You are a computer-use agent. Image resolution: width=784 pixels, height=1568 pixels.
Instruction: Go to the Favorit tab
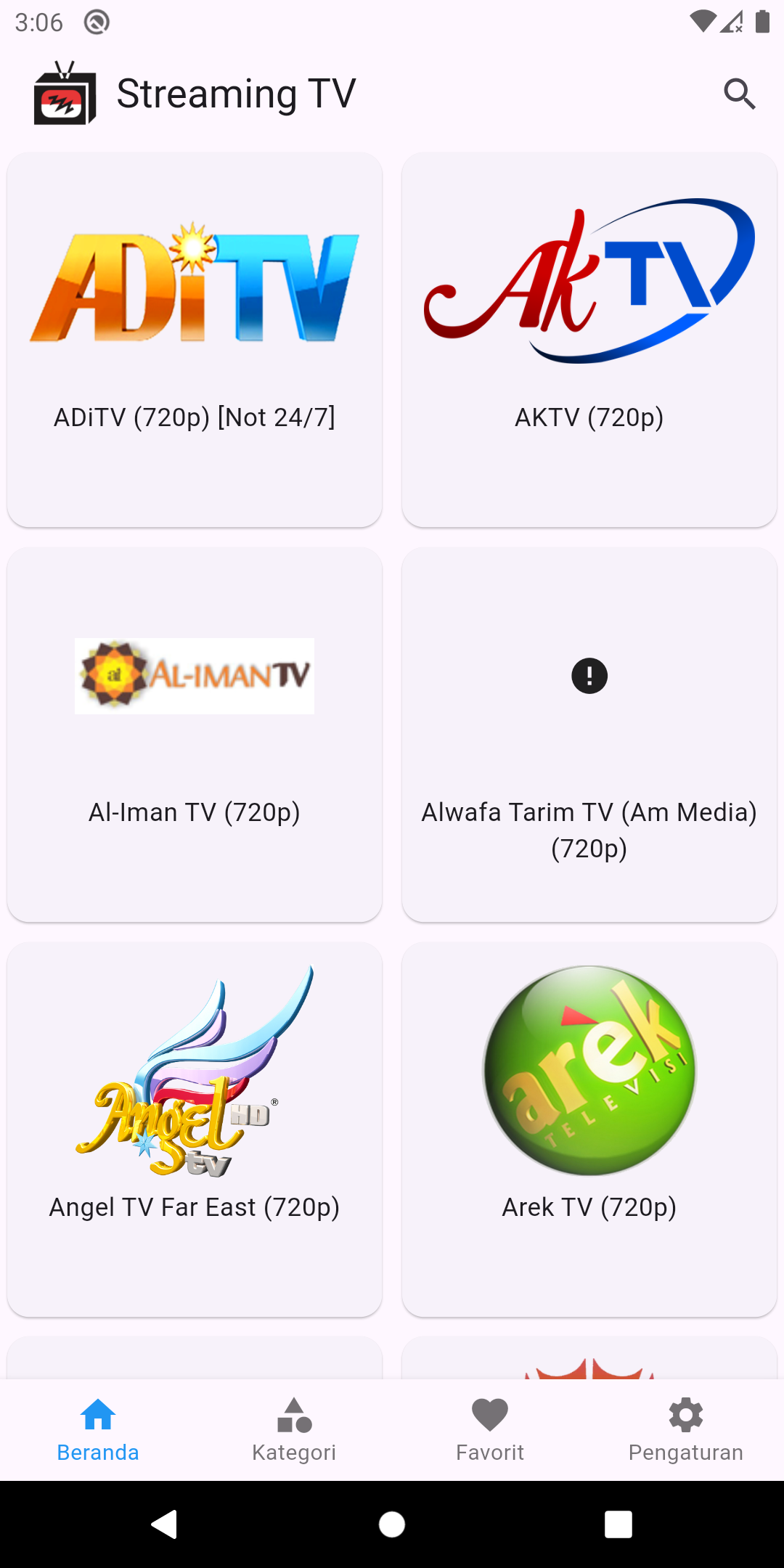click(x=490, y=1430)
